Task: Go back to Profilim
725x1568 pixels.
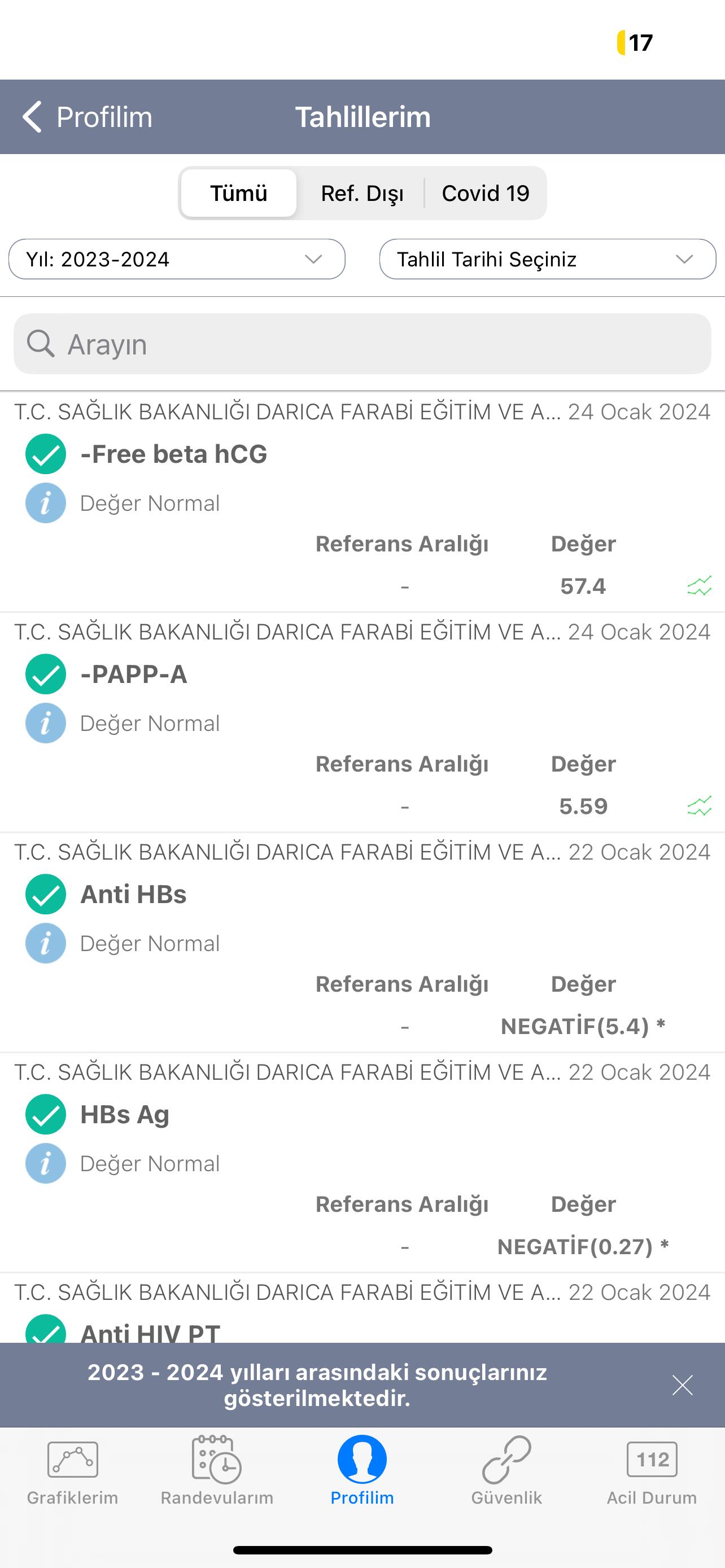Action: [86, 117]
